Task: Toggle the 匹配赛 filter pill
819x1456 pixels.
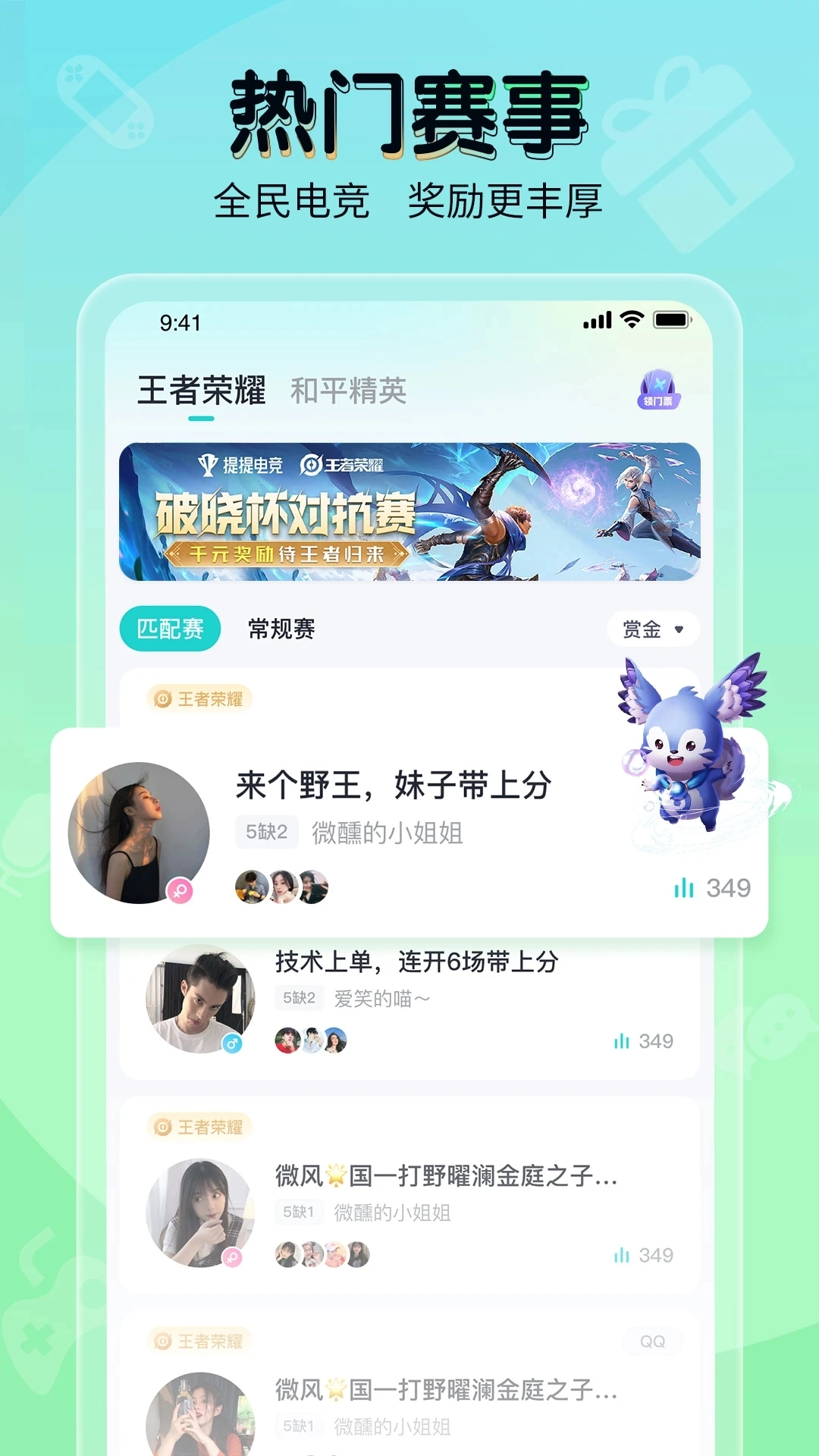Action: pos(169,628)
